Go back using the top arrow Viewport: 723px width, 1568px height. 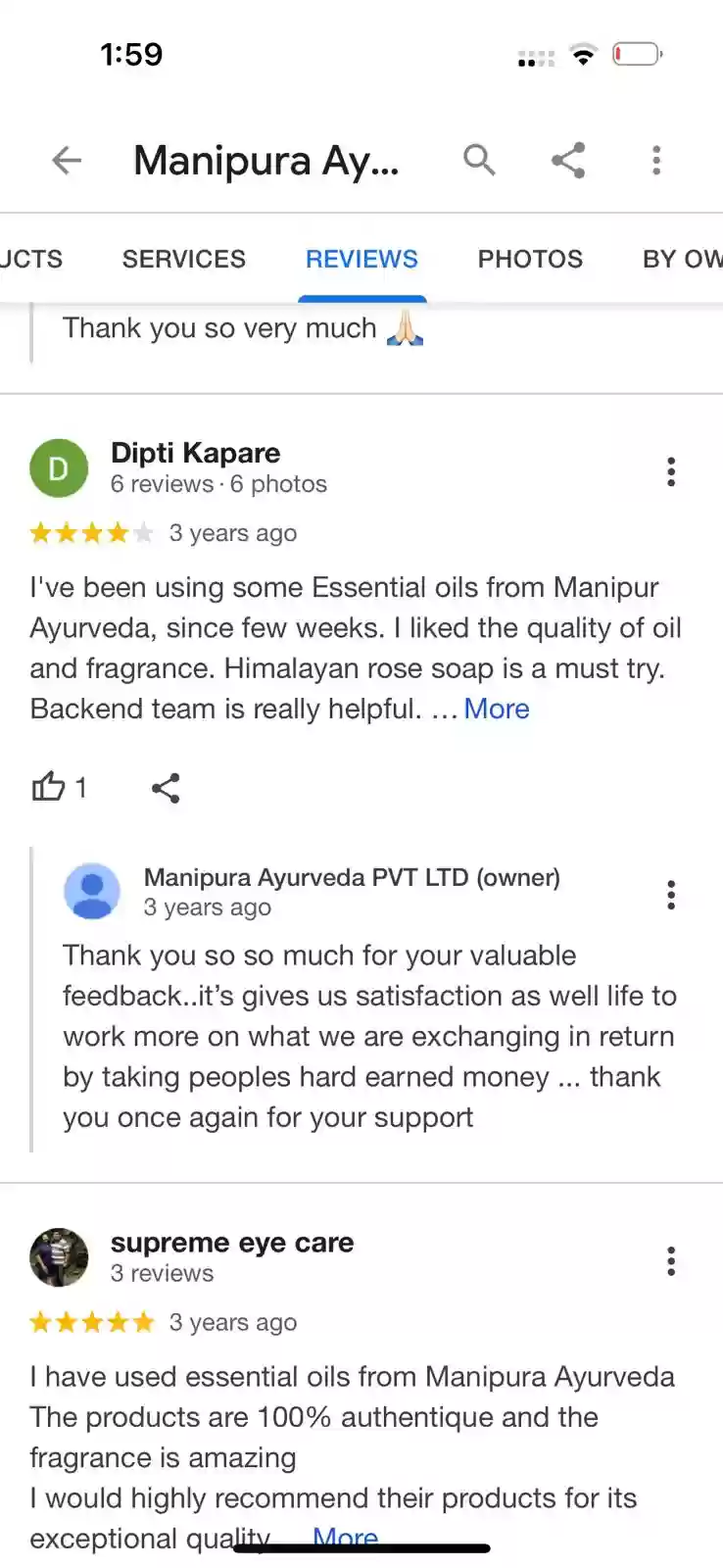[x=67, y=160]
